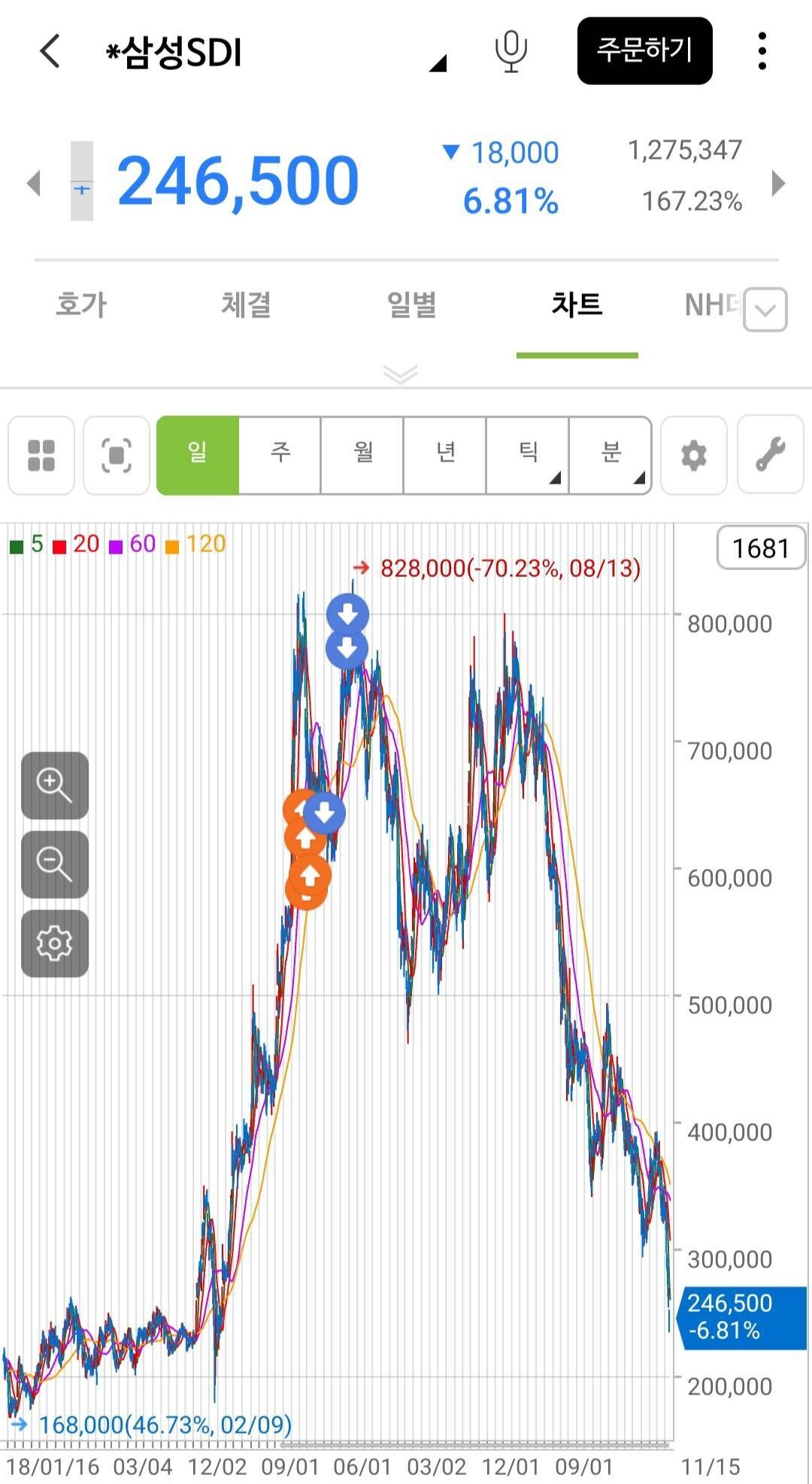Start voice search with the microphone
This screenshot has height=1484, width=812.
pyautogui.click(x=511, y=51)
